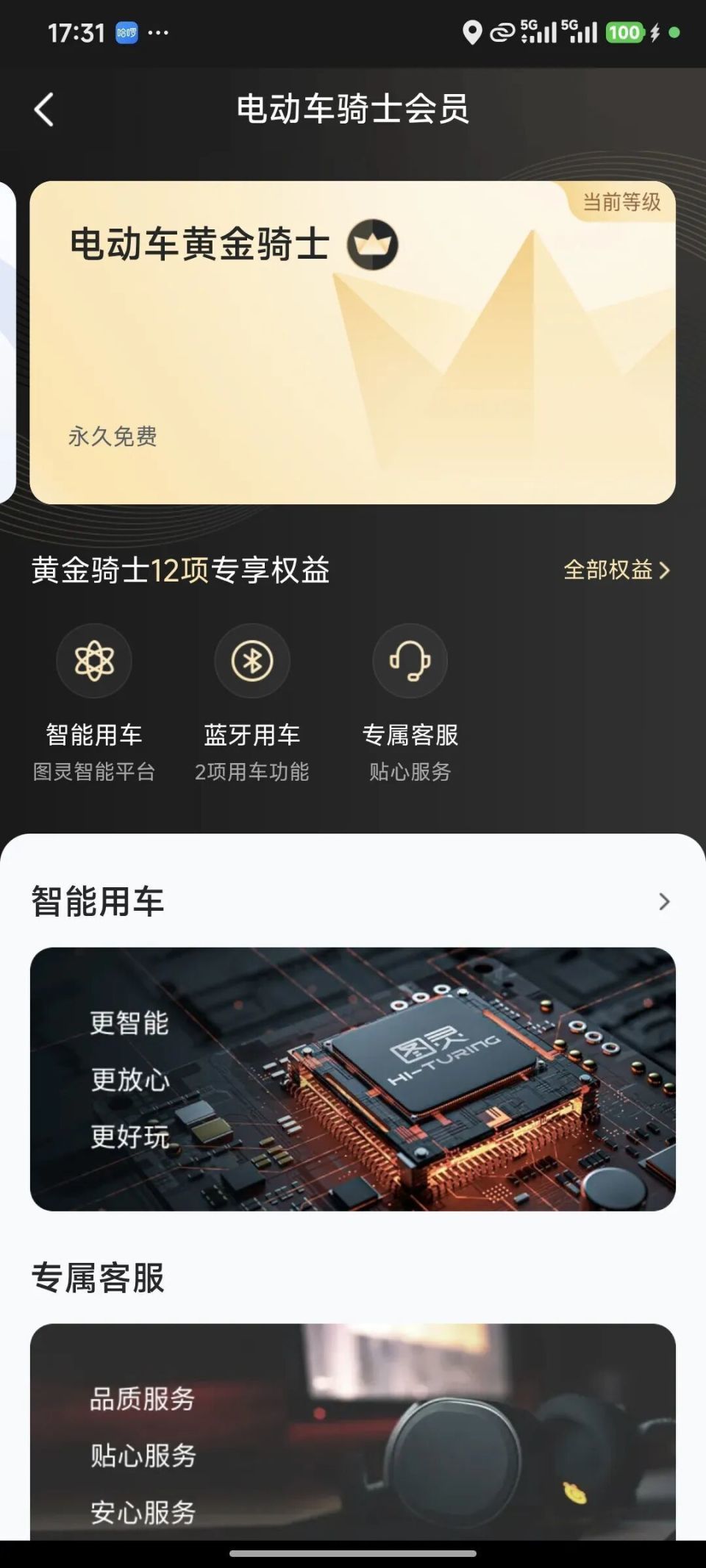Select the 蓝牙用车 benefit icon

pyautogui.click(x=252, y=661)
